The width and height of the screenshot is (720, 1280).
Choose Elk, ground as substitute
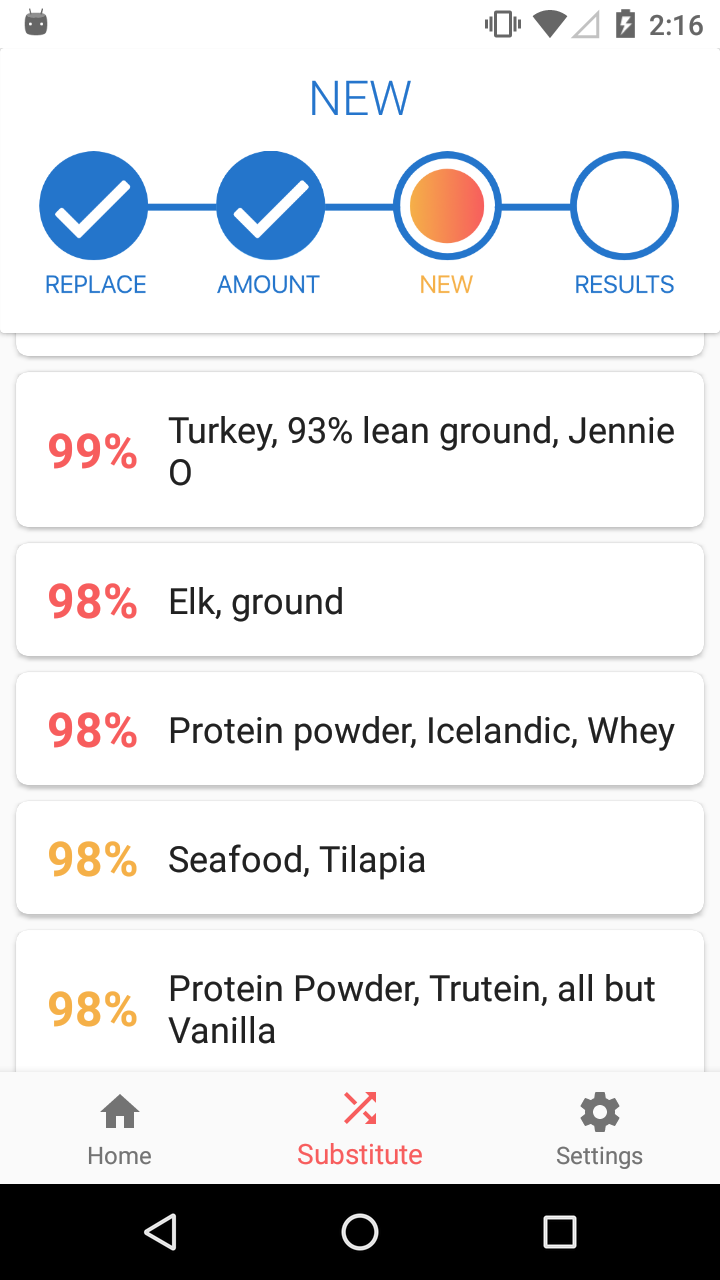[360, 600]
